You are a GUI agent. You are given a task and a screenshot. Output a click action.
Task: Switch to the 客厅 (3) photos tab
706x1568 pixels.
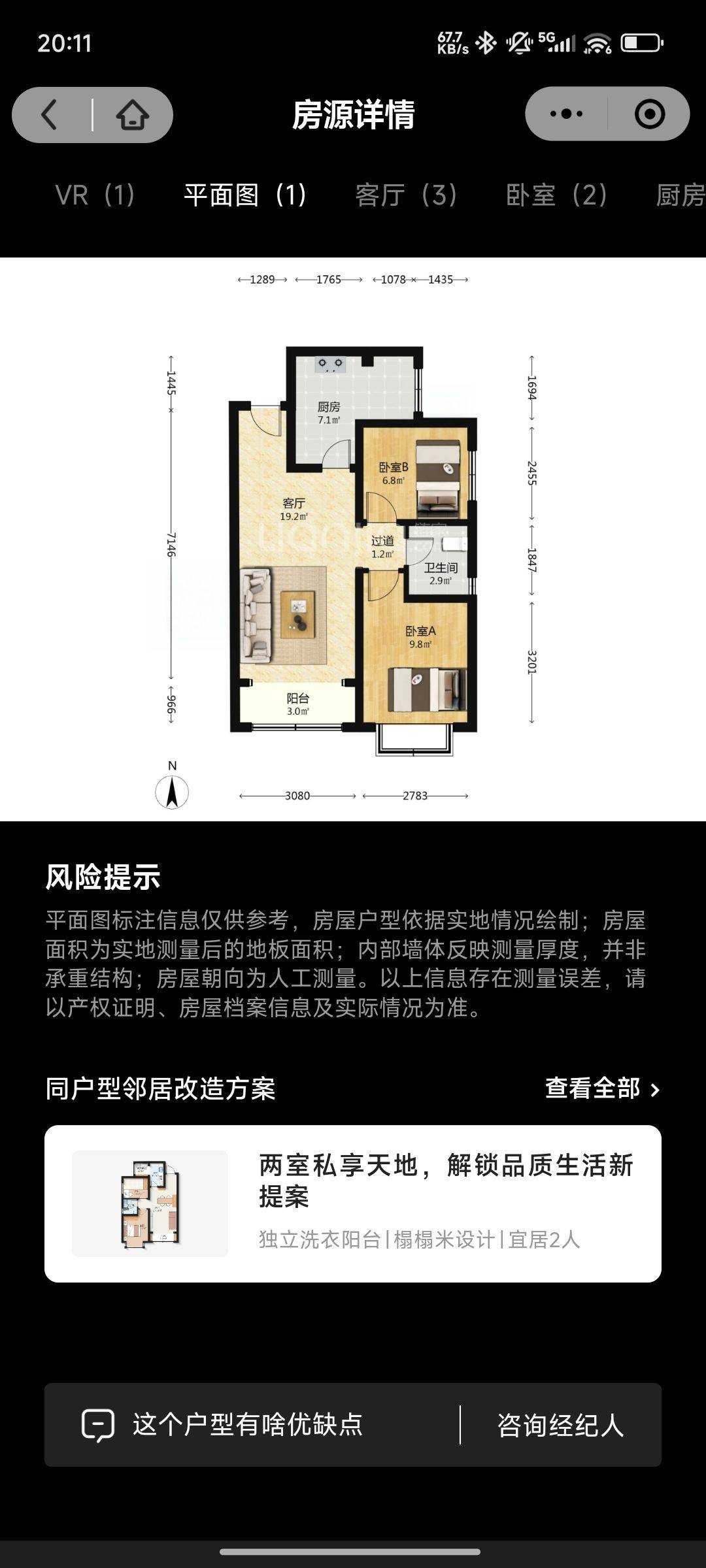point(406,195)
